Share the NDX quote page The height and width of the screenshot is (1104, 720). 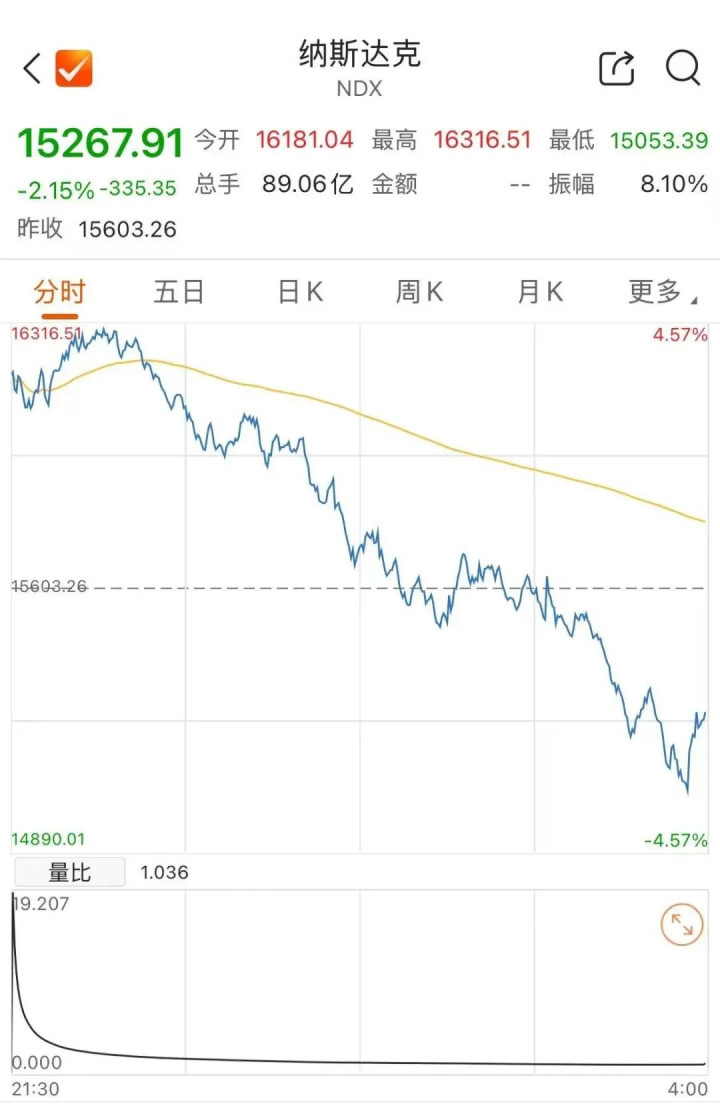point(616,69)
